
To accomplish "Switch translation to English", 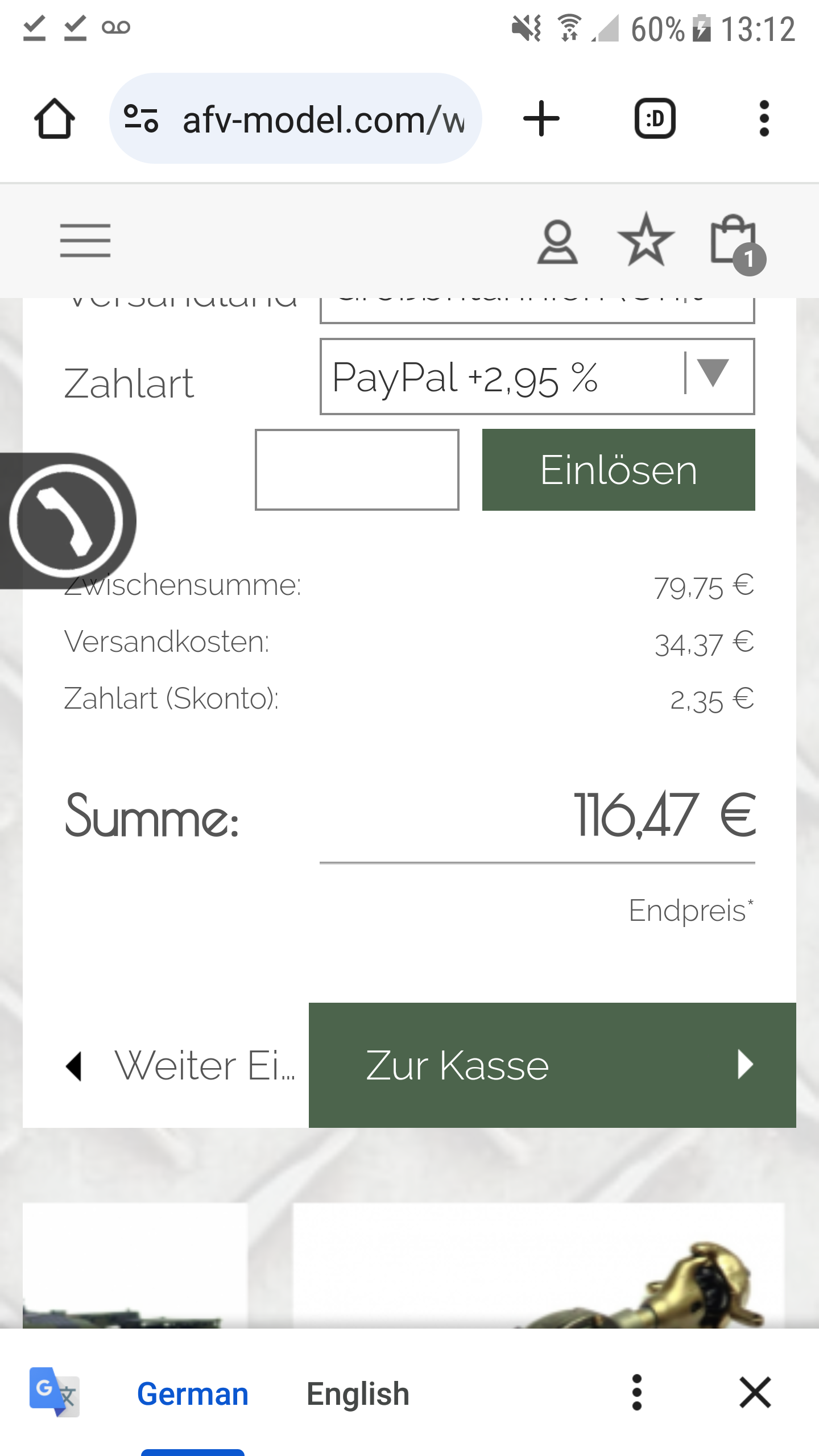I will (x=358, y=1393).
